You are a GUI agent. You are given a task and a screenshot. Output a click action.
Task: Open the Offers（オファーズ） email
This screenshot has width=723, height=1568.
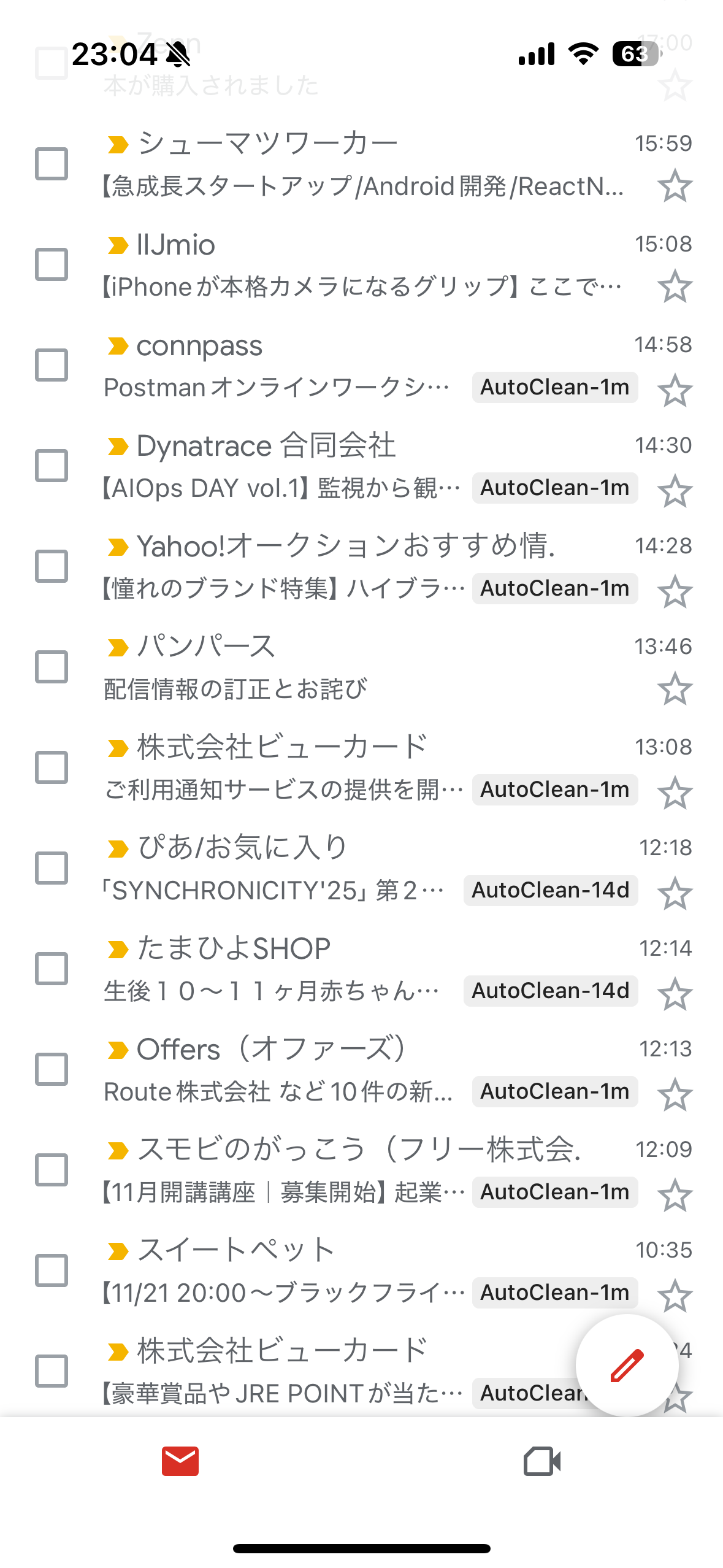coord(282,1069)
